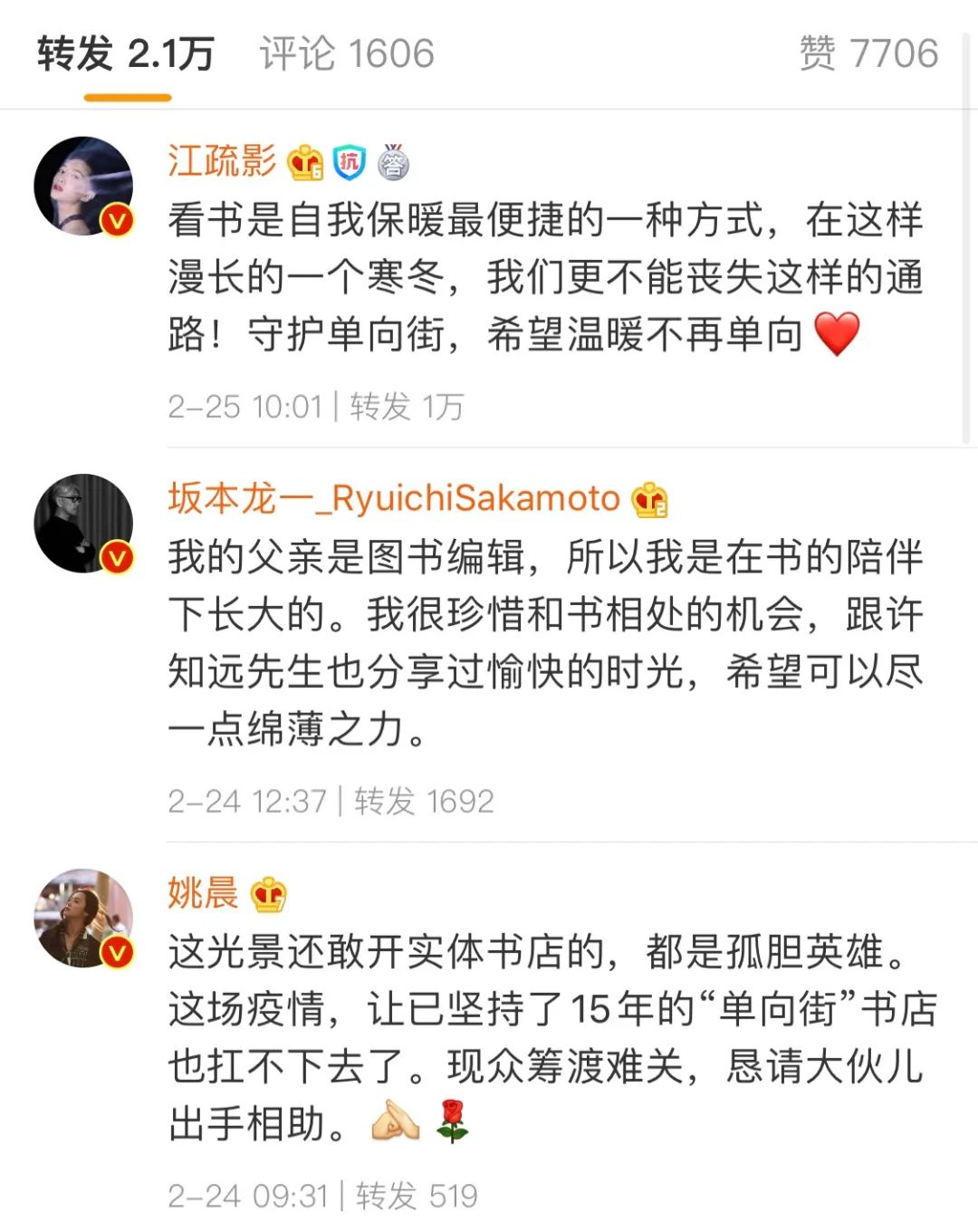Viewport: 978px width, 1232px height.
Task: Switch to the 评论 1606 tab
Action: pyautogui.click(x=347, y=54)
